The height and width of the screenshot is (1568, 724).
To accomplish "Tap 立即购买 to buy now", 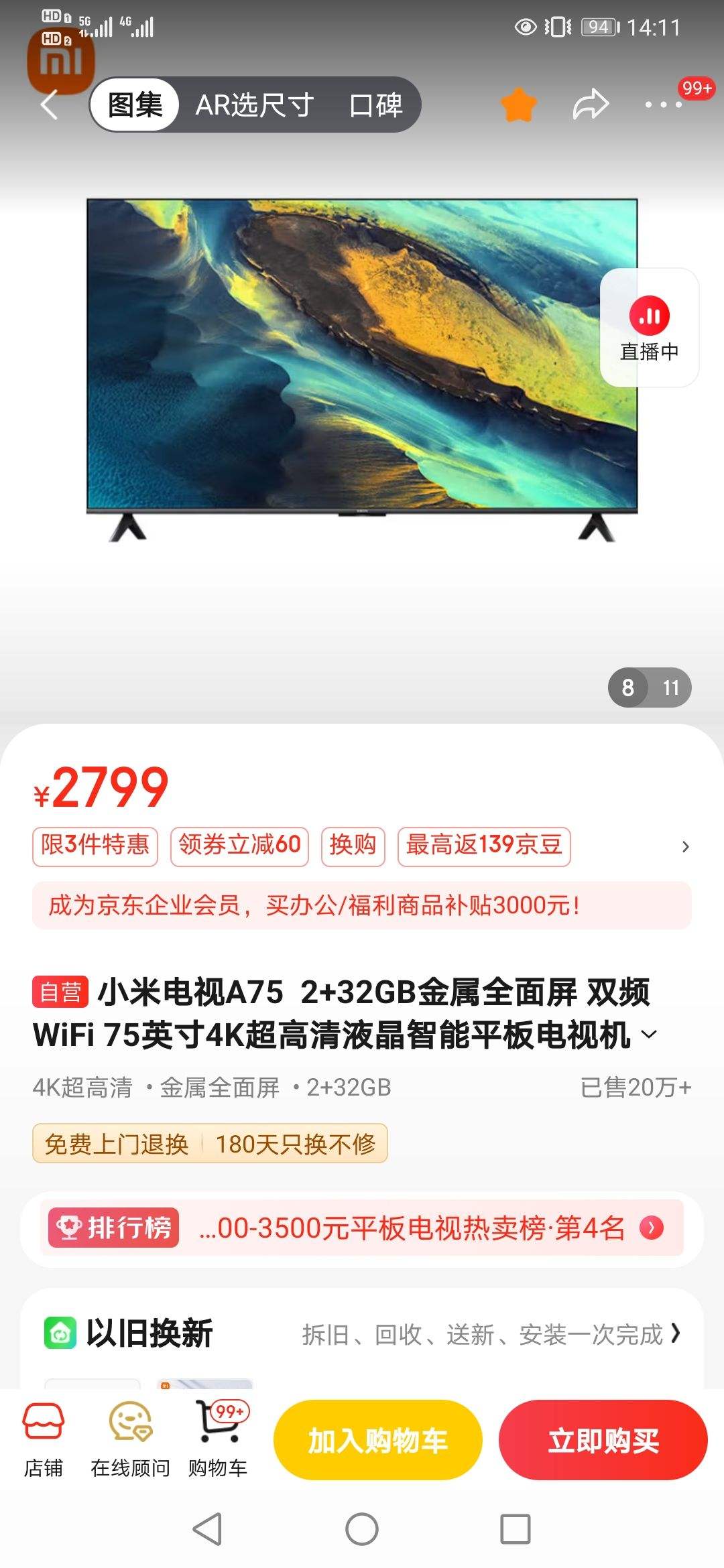I will point(603,1439).
